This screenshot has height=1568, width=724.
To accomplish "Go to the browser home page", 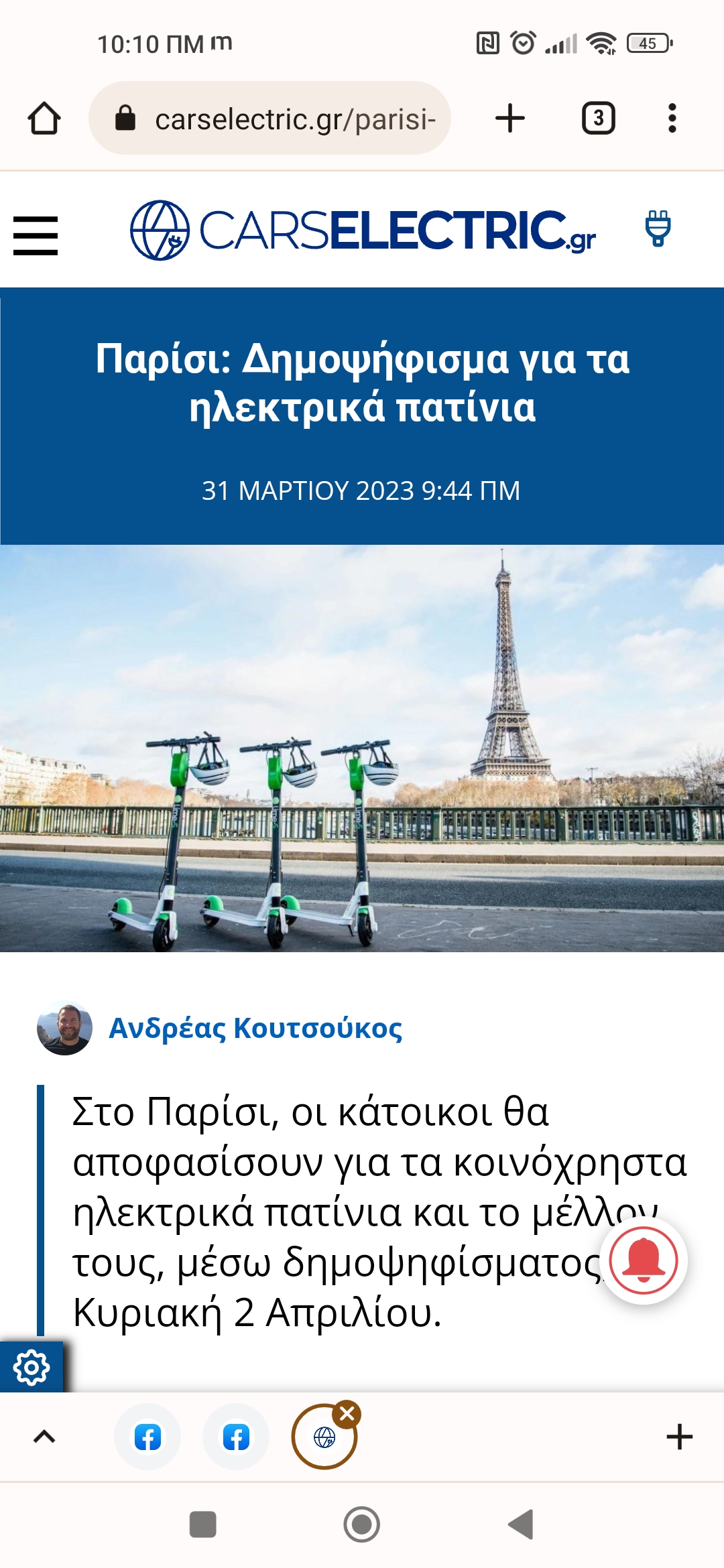I will [x=44, y=119].
